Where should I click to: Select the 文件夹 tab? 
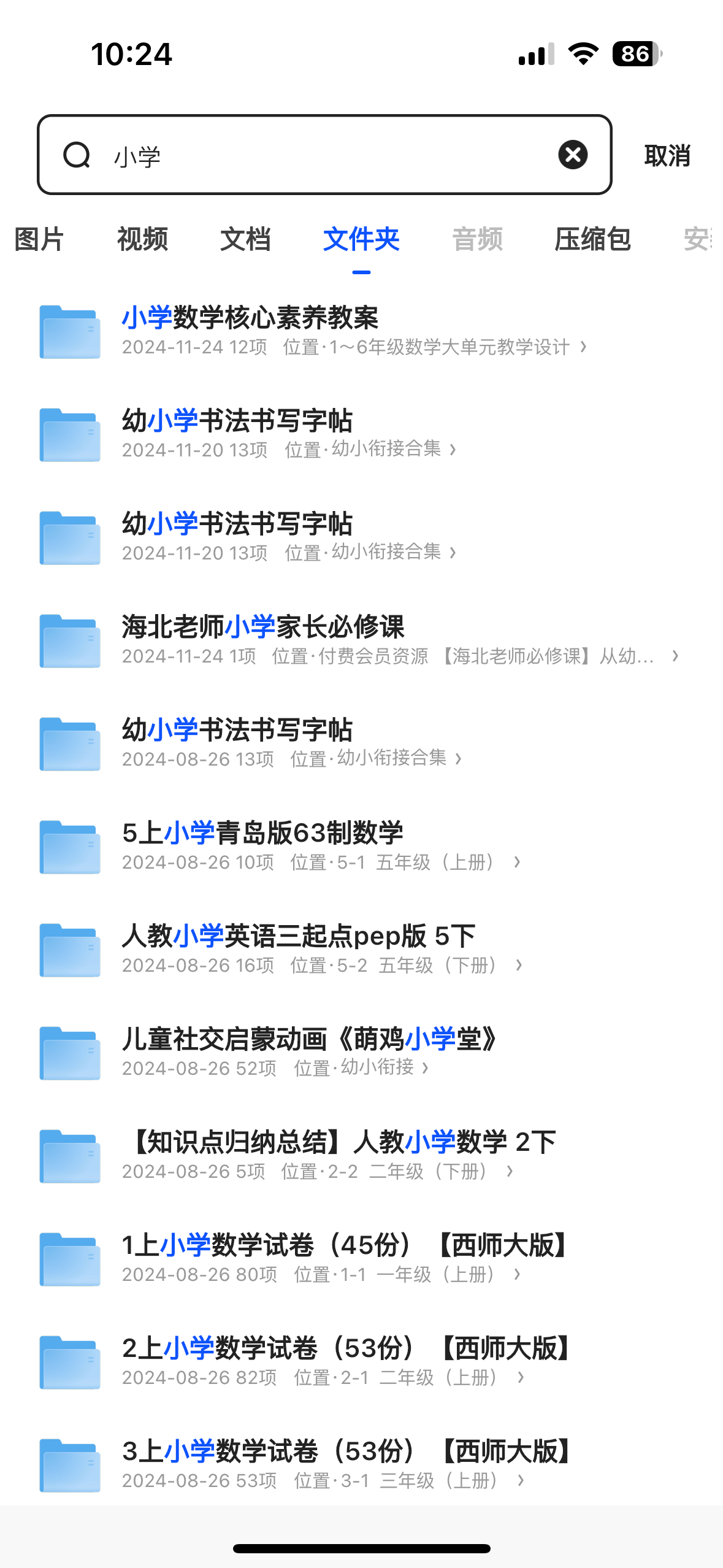tap(361, 239)
